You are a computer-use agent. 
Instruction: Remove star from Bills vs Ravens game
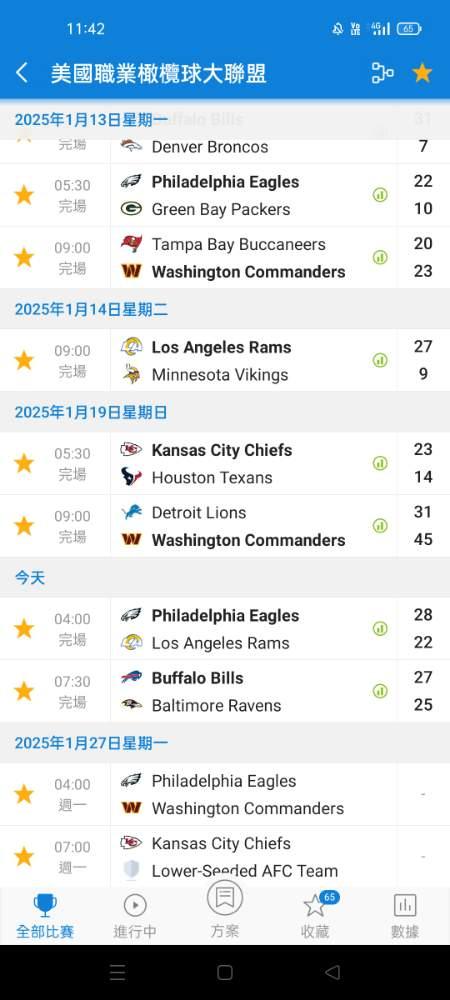24,691
